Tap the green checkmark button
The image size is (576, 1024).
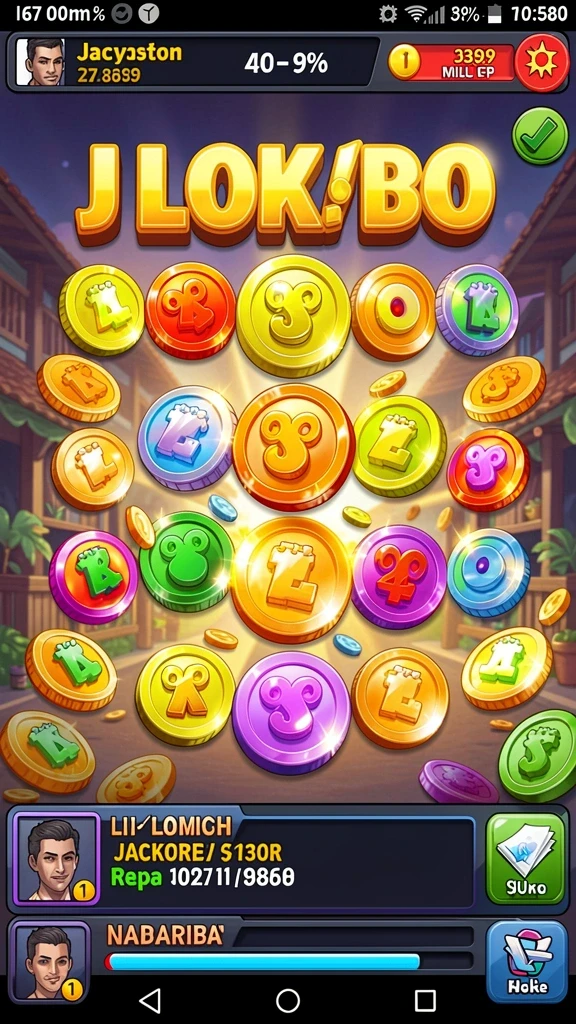click(x=540, y=136)
